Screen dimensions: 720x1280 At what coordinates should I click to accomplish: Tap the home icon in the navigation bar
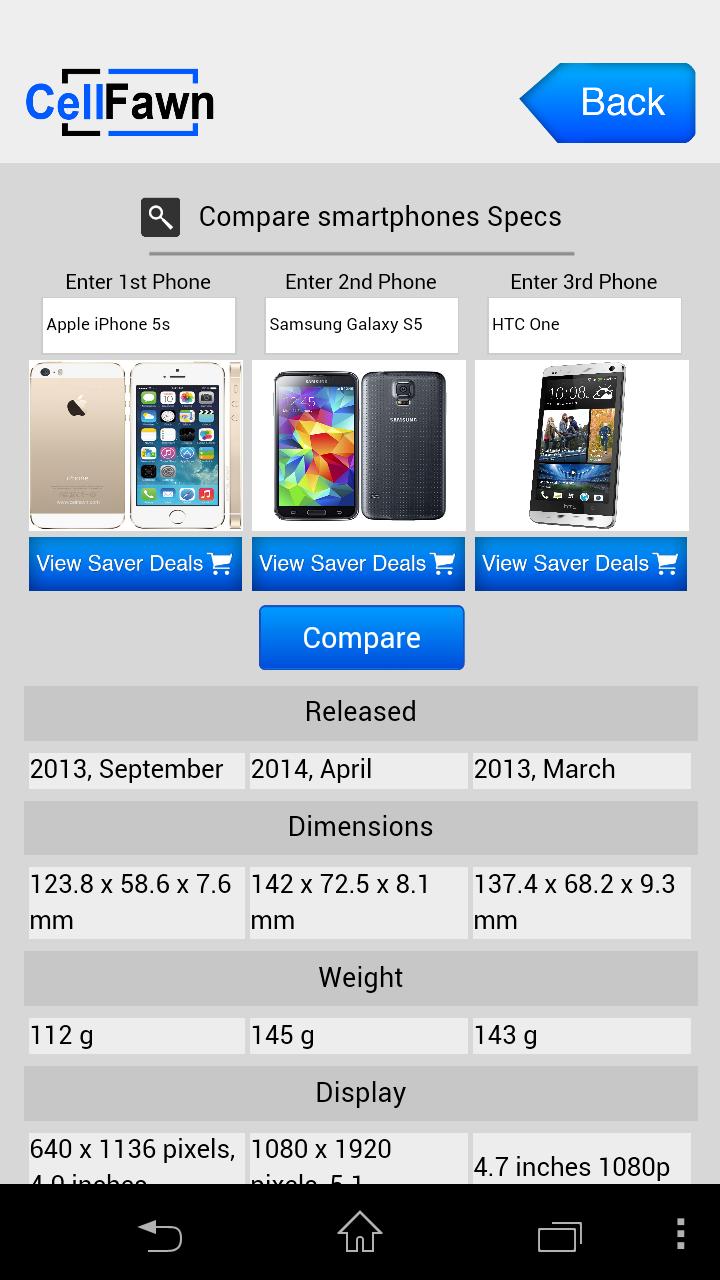[x=359, y=1236]
